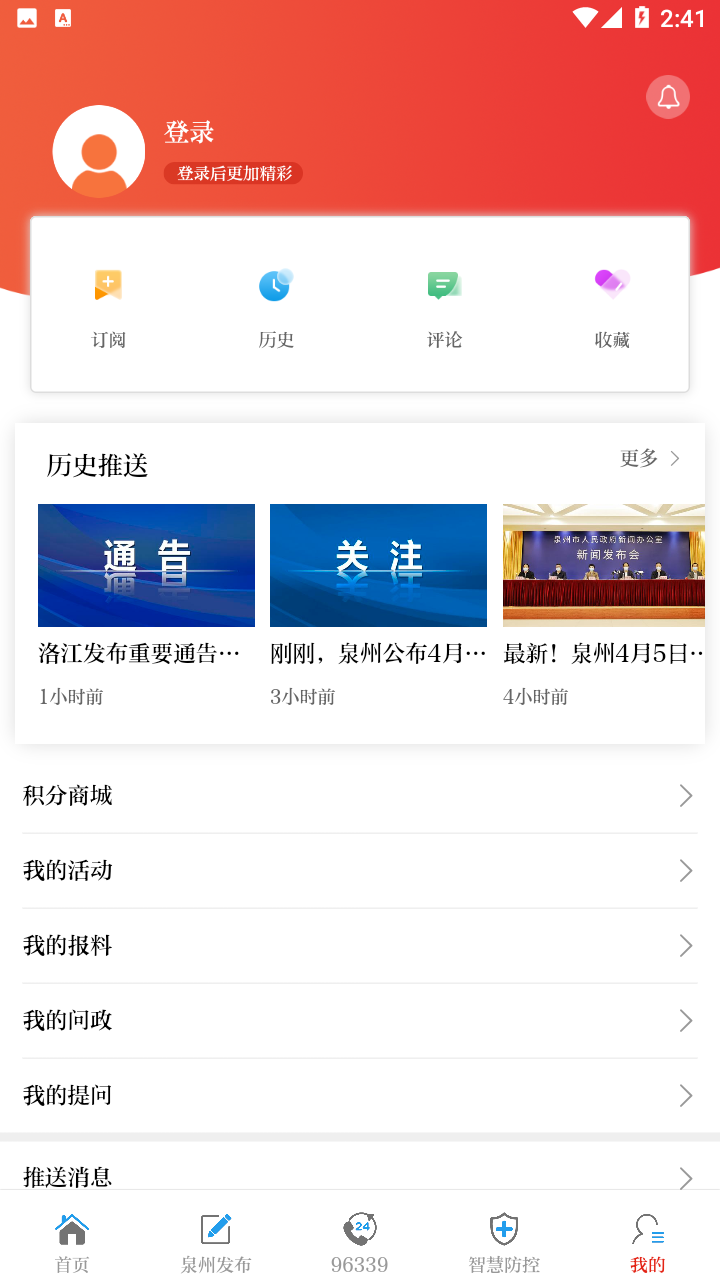This screenshot has height=1280, width=720.
Task: Open the 洛江发布重要通告 news thumbnail
Action: (146, 565)
